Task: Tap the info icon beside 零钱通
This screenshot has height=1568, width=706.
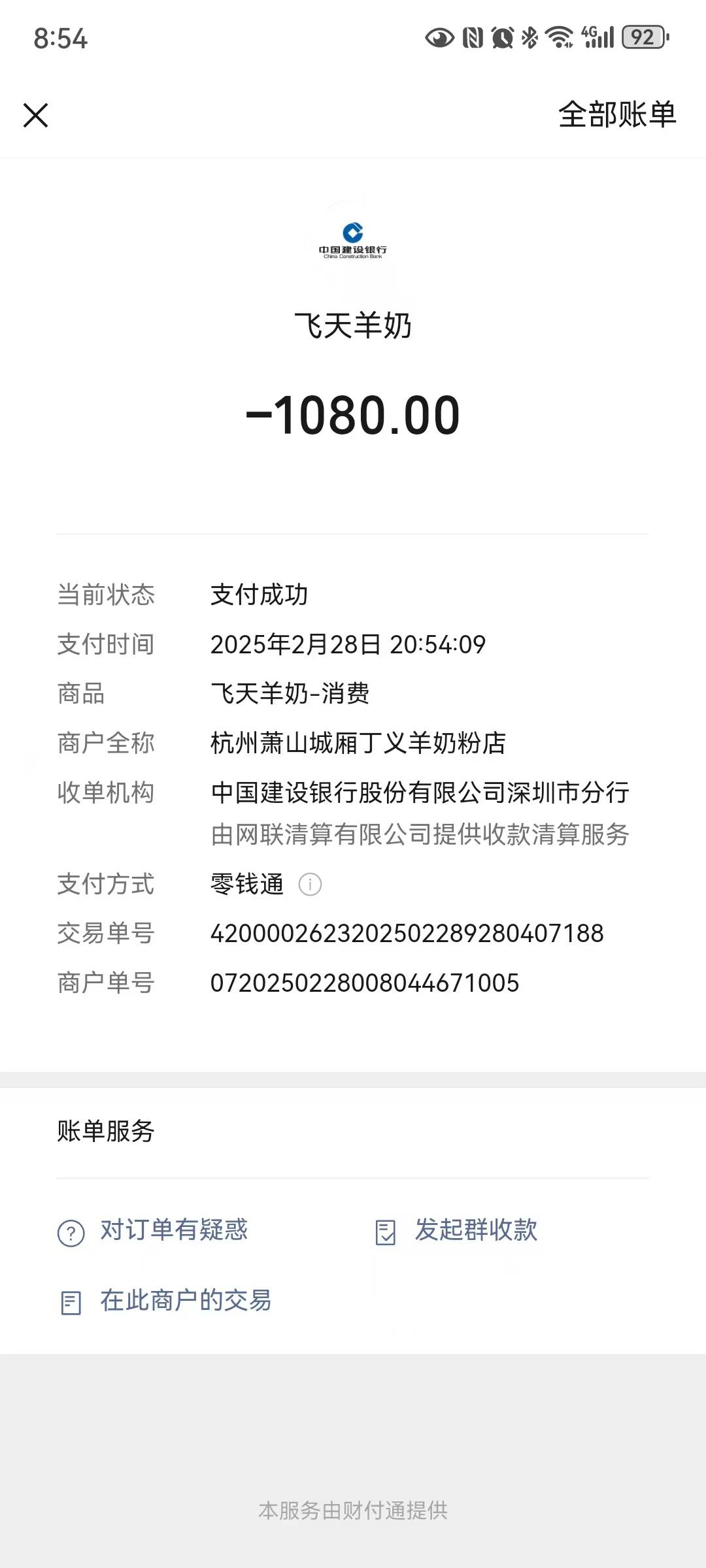Action: (x=310, y=885)
